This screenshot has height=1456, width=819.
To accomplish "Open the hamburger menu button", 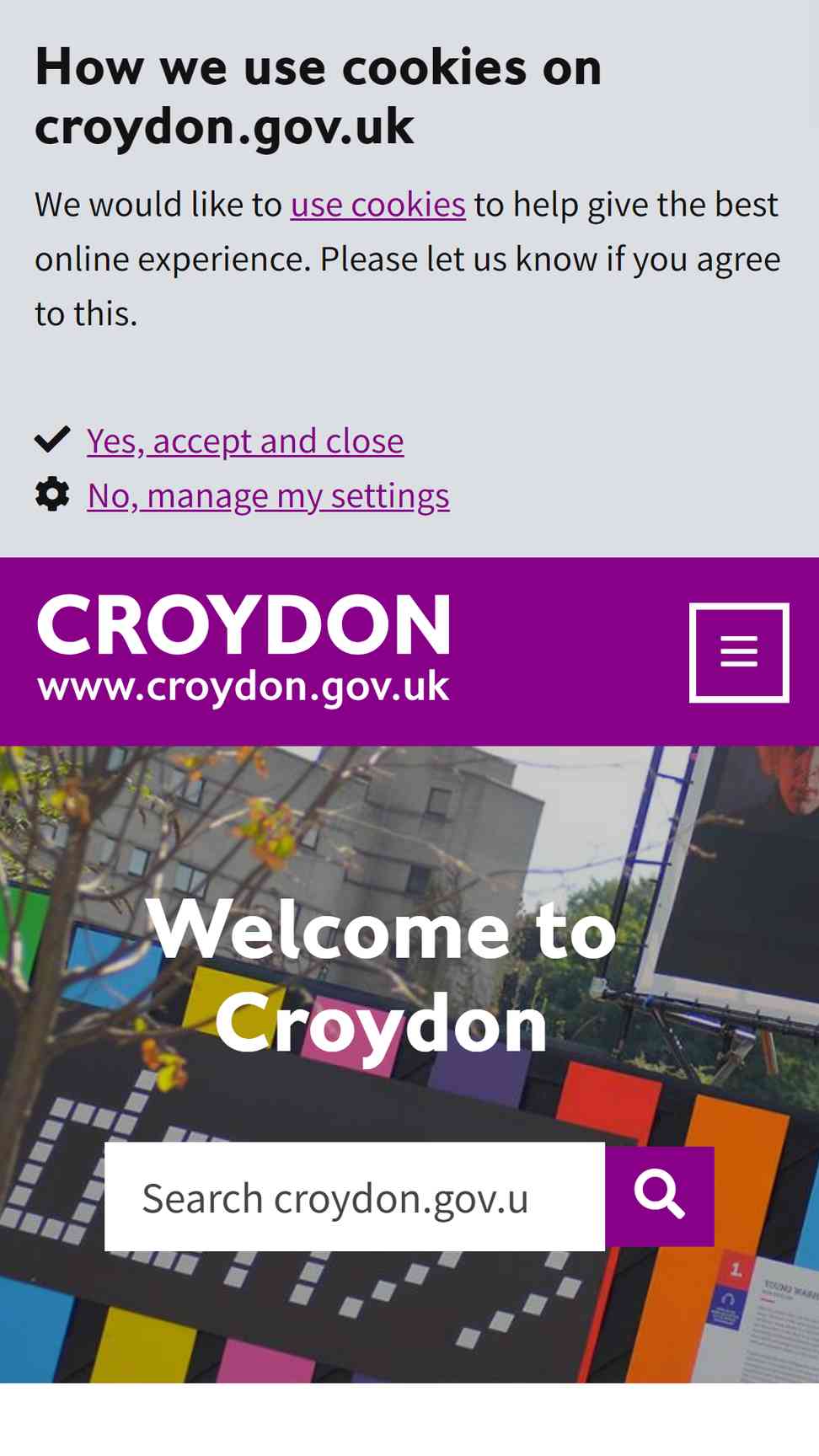I will [739, 652].
